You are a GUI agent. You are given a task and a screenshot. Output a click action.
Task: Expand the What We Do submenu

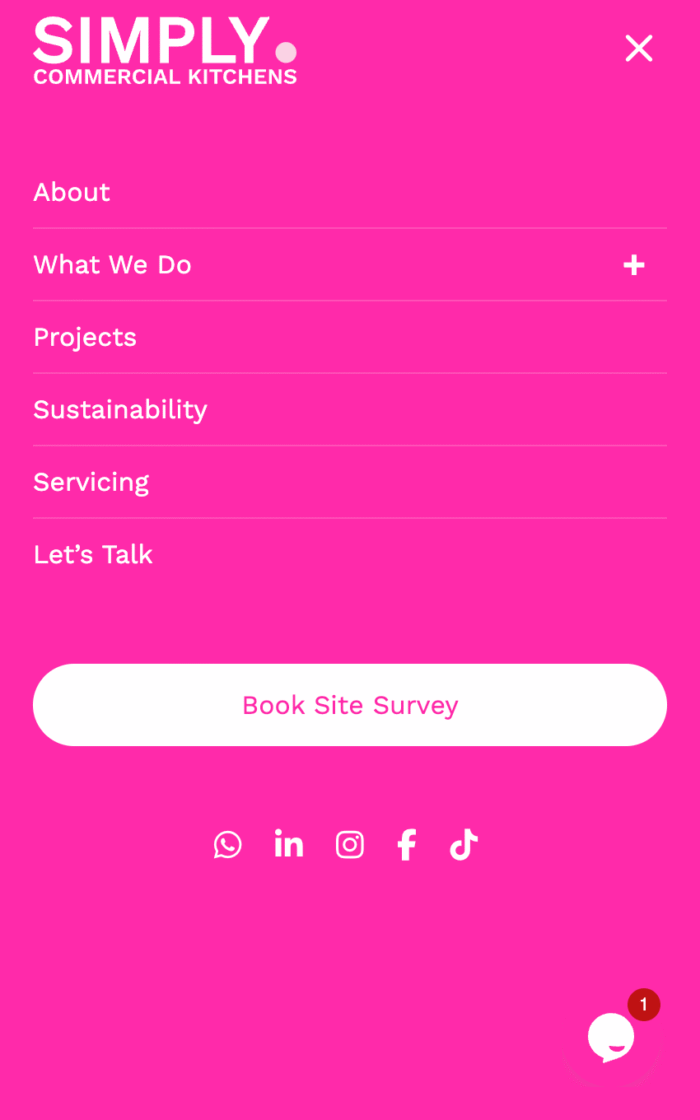[x=633, y=265]
